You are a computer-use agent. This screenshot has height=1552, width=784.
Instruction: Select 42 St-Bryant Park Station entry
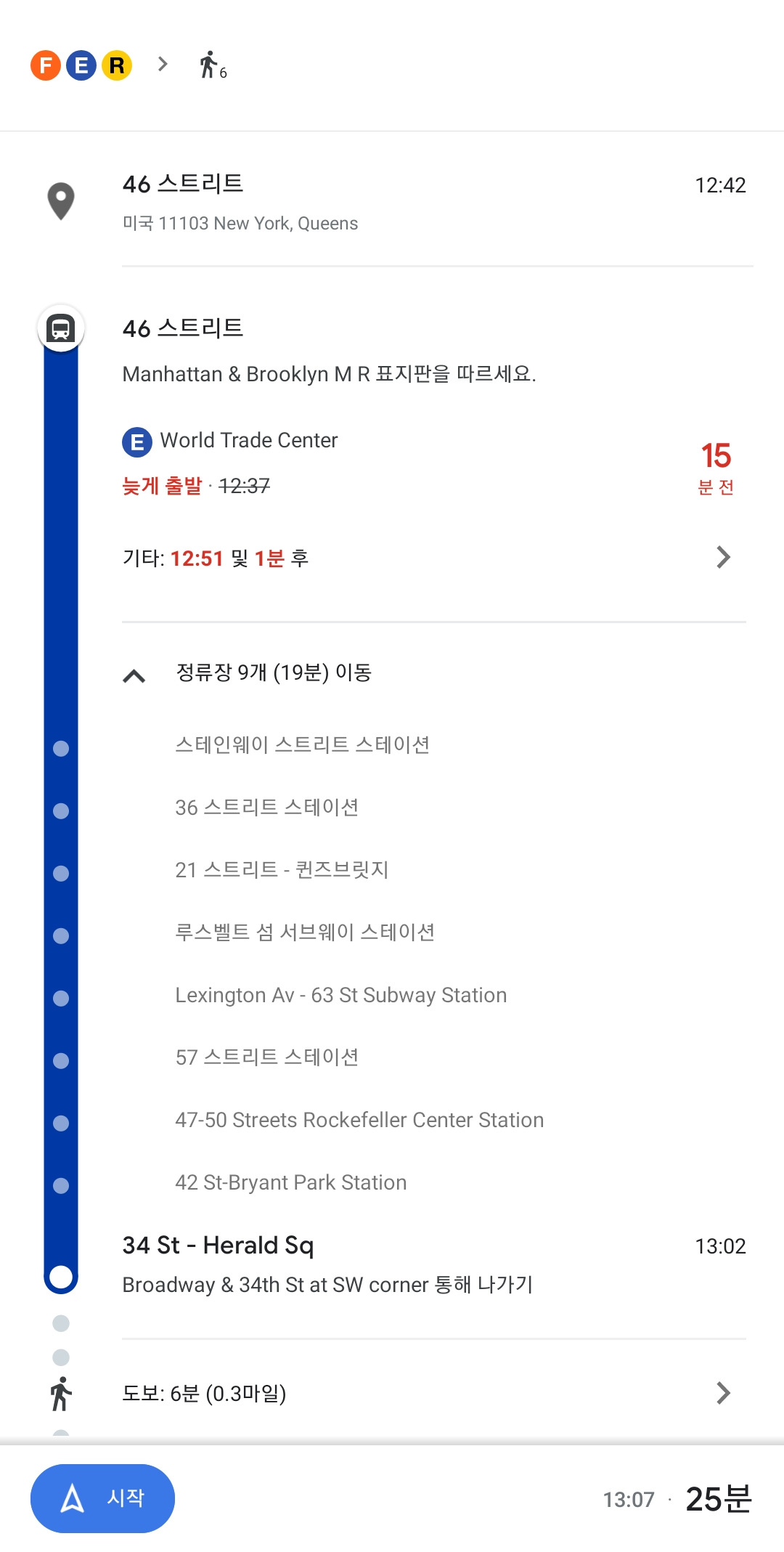290,1182
